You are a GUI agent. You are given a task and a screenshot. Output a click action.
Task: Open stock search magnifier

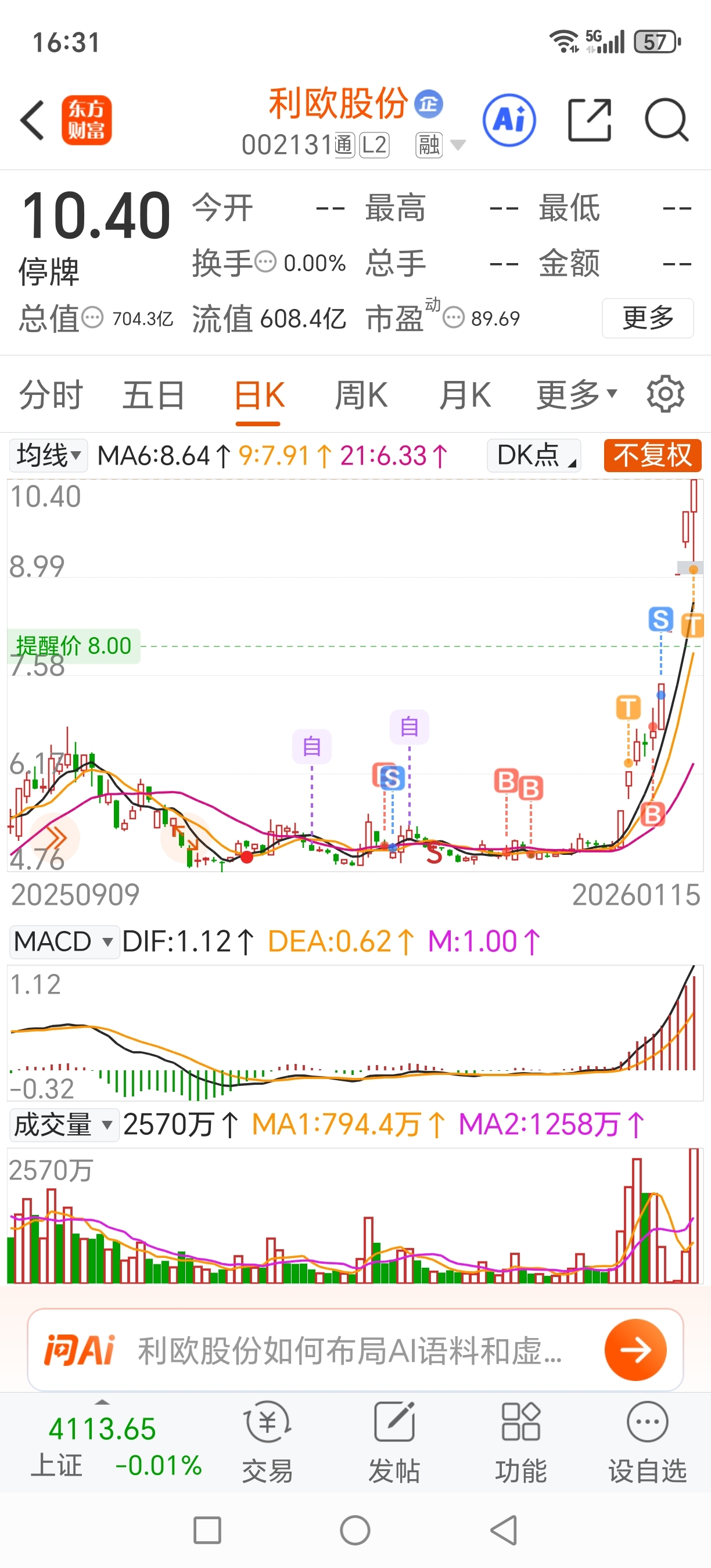coord(666,120)
